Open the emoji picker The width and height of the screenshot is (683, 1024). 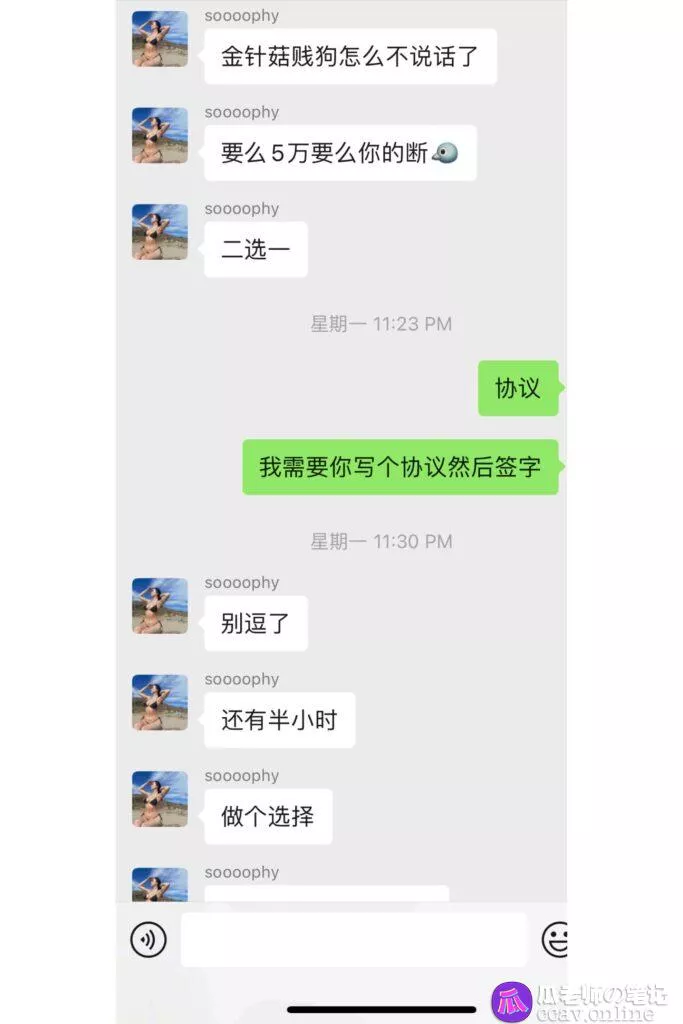tap(556, 939)
